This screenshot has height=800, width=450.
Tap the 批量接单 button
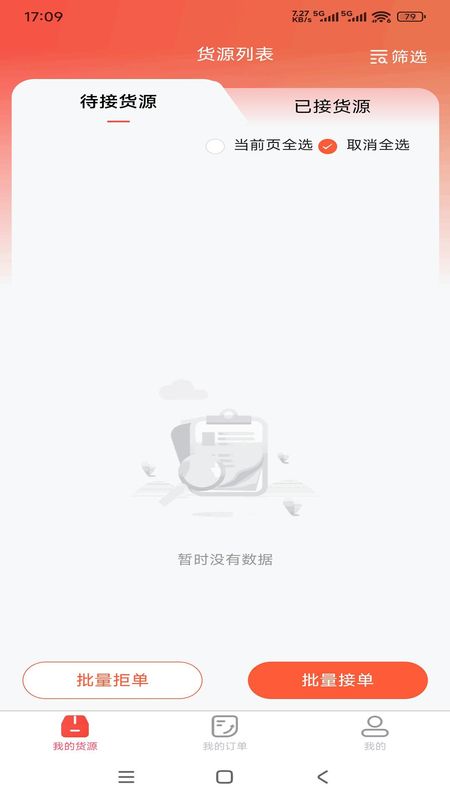tap(338, 680)
